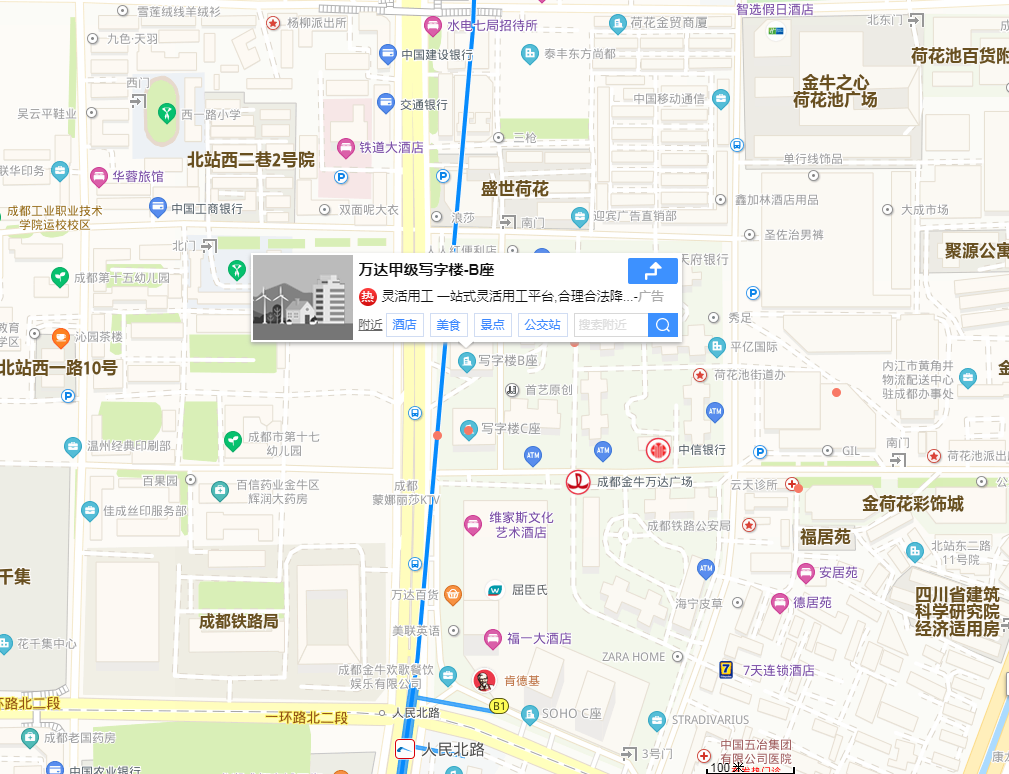Image resolution: width=1009 pixels, height=774 pixels.
Task: Show nearby 景点
Action: point(492,325)
